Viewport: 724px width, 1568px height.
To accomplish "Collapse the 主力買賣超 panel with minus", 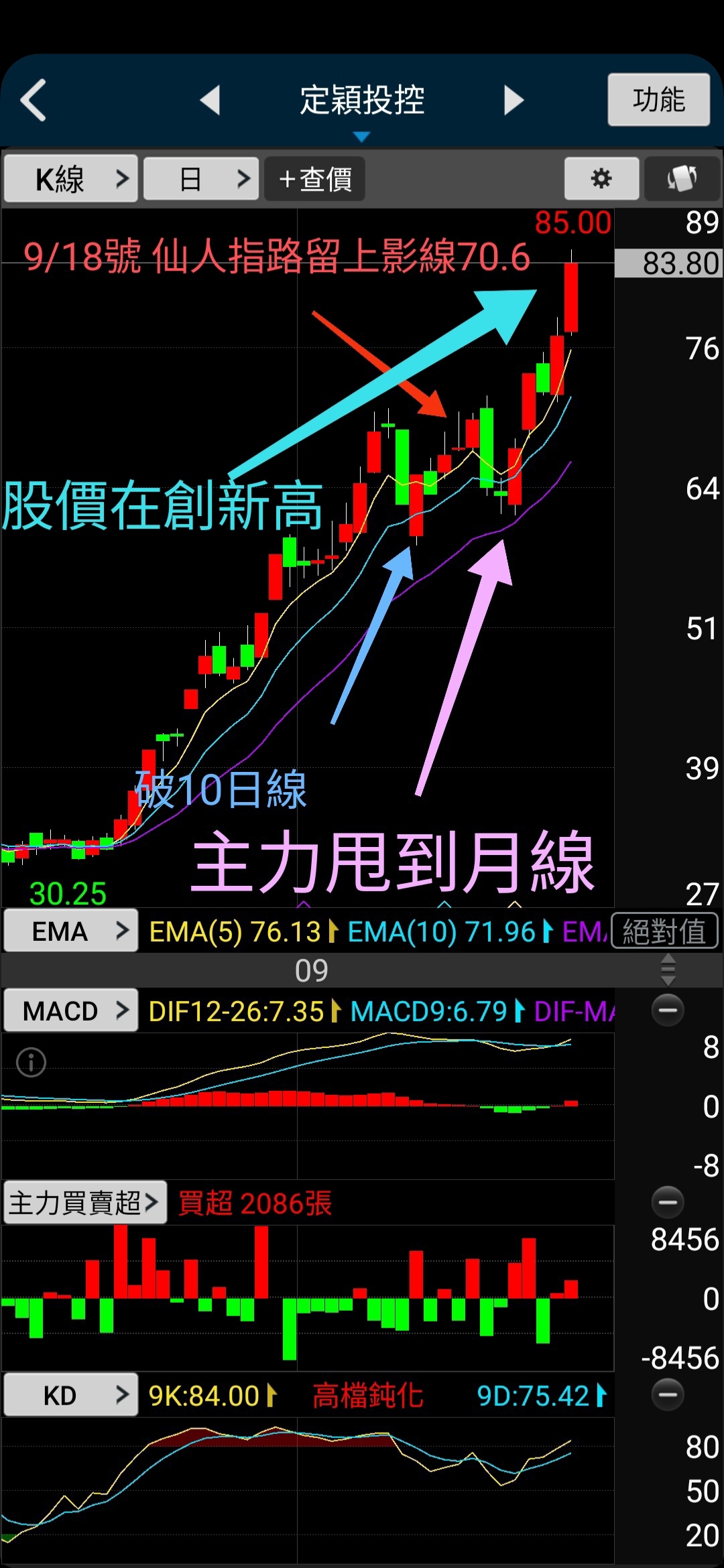I will pyautogui.click(x=668, y=1203).
